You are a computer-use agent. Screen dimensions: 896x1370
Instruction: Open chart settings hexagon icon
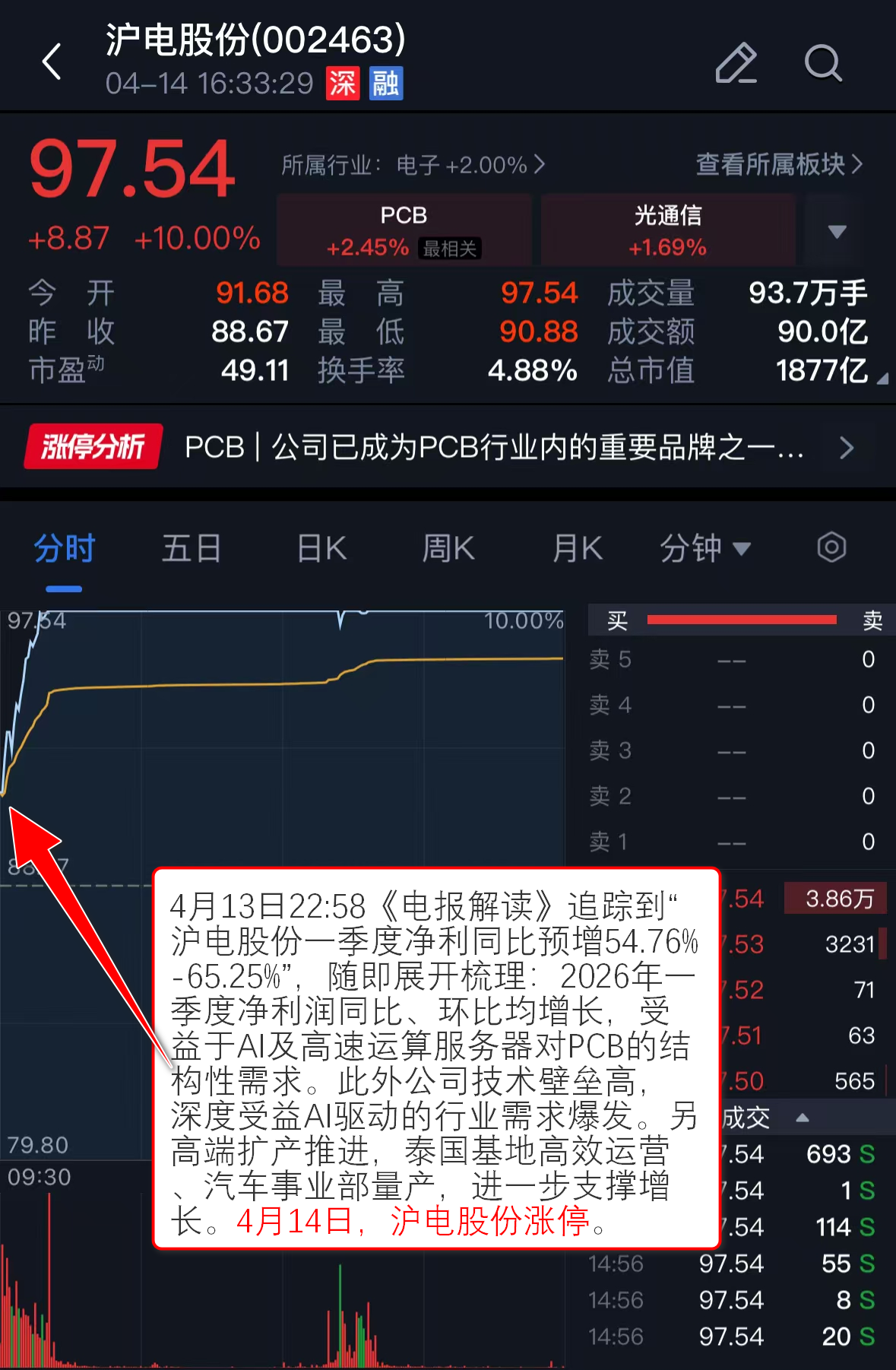tap(831, 547)
